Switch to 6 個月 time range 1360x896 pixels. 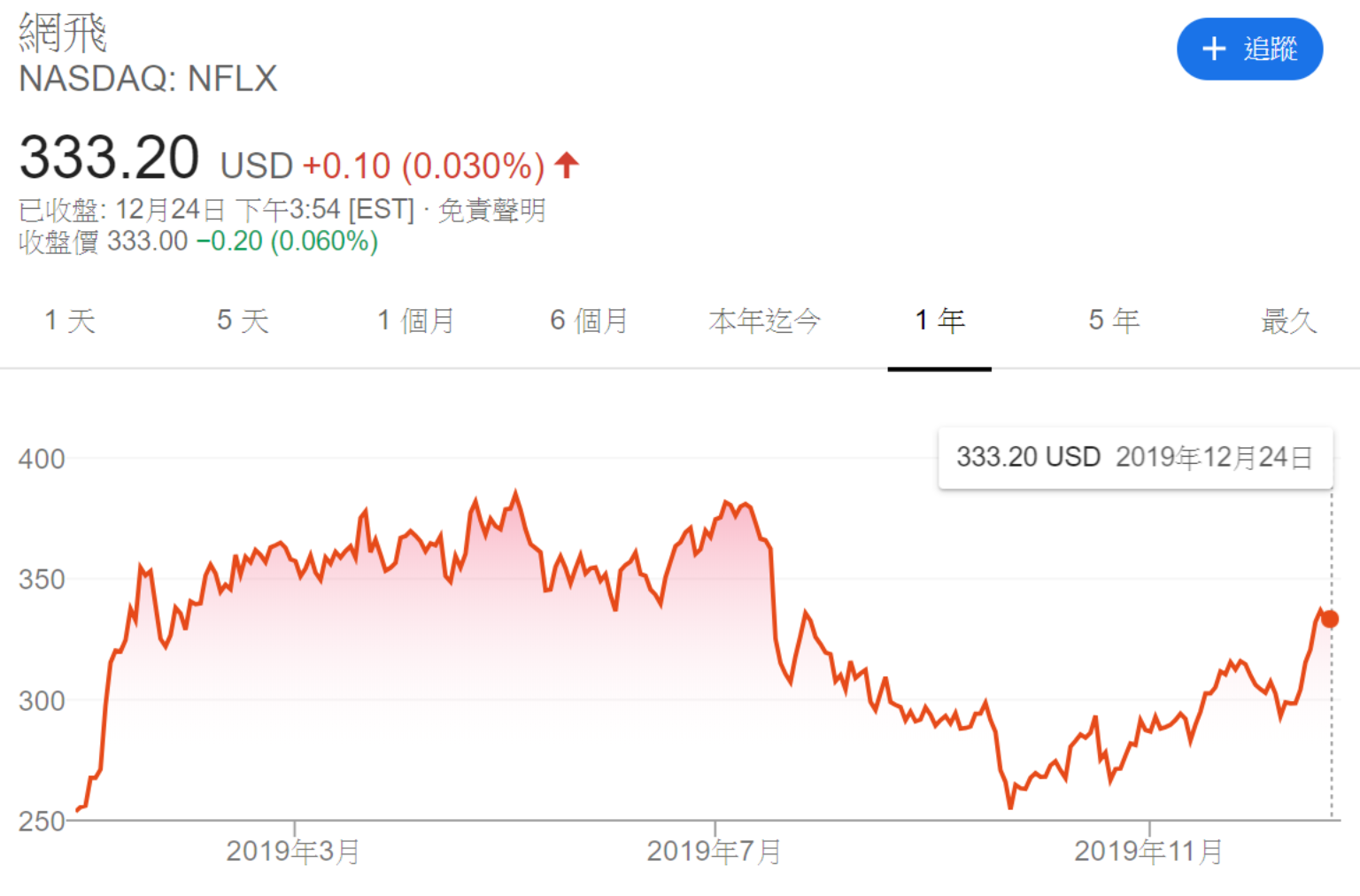pos(589,321)
